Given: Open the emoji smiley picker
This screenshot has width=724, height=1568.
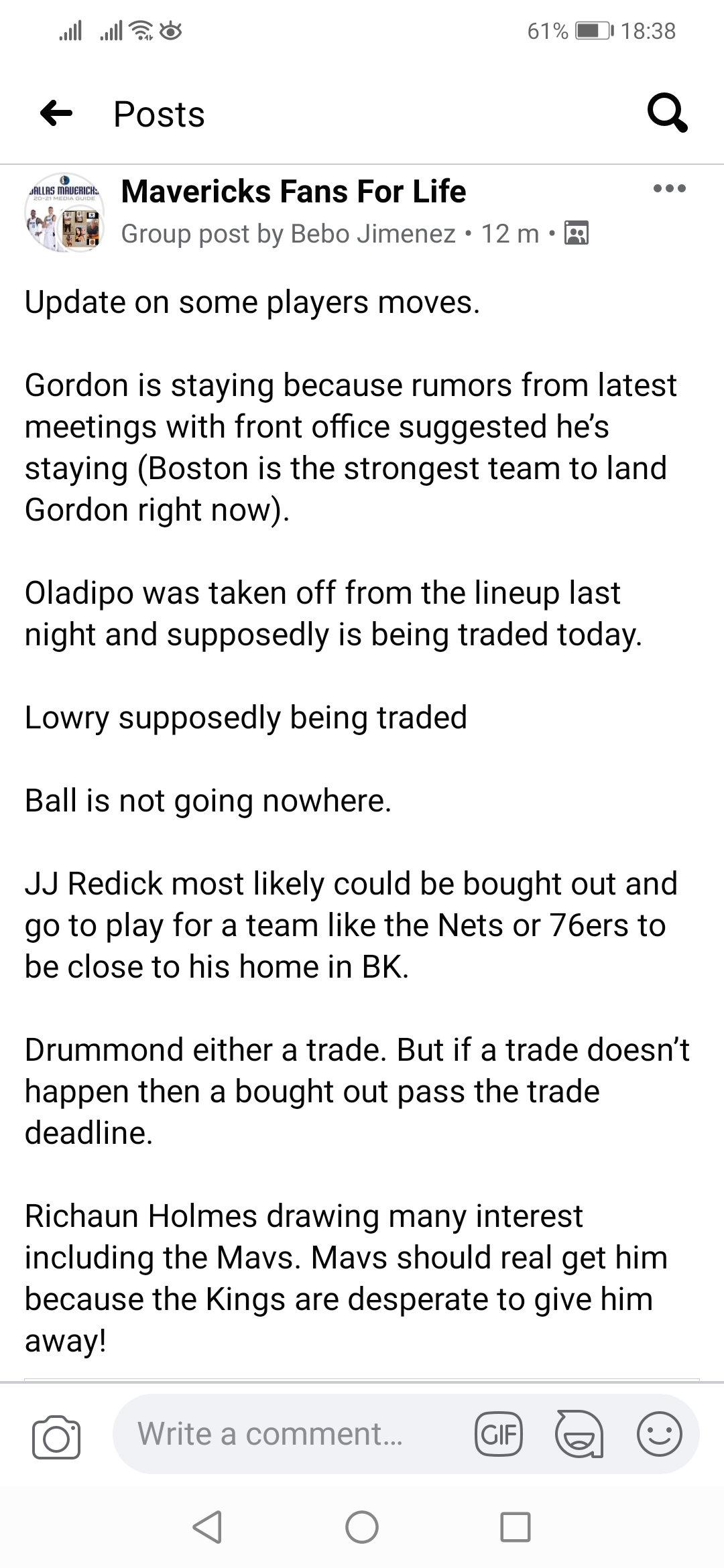Looking at the screenshot, I should click(659, 1435).
